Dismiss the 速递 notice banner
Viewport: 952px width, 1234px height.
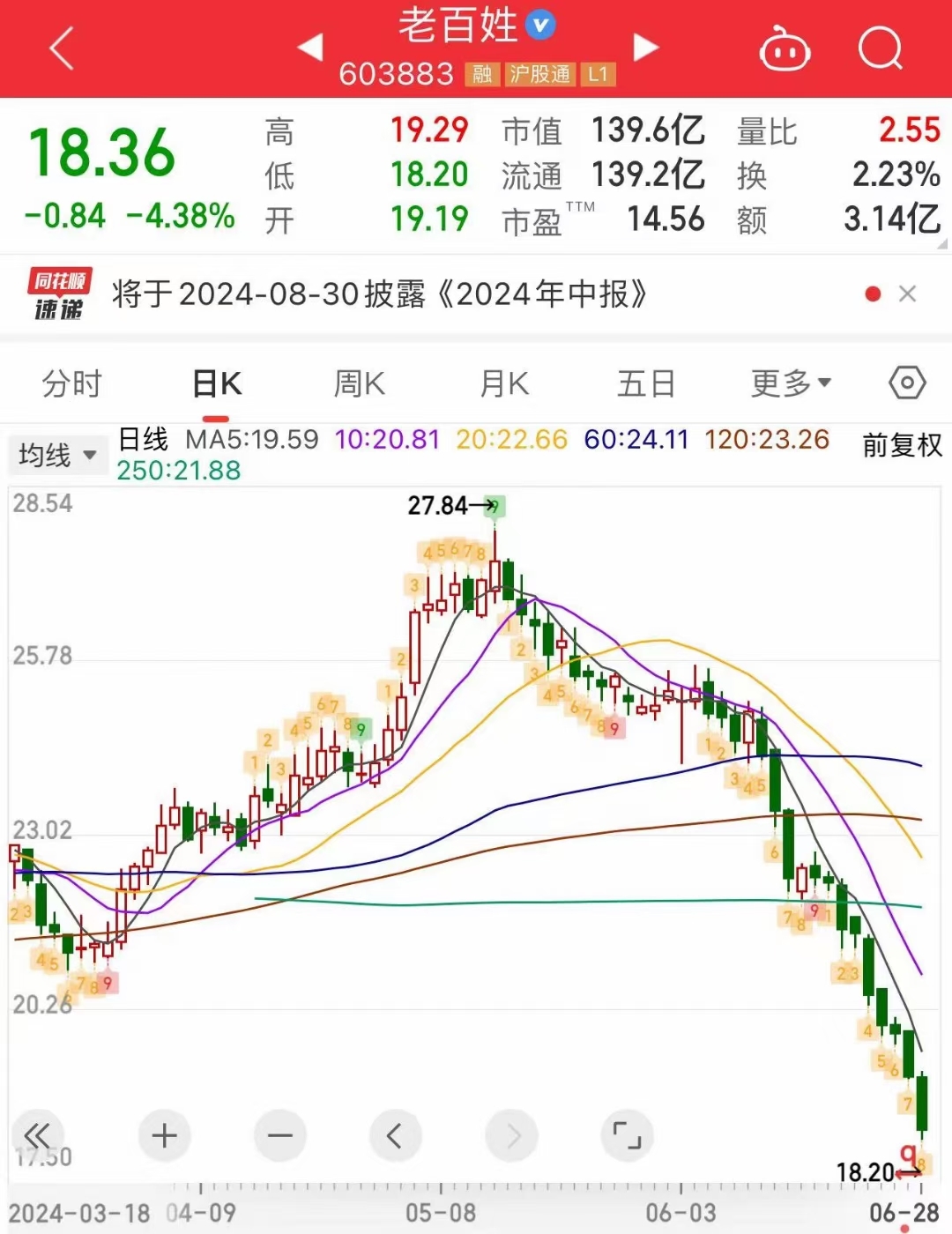pos(907,294)
